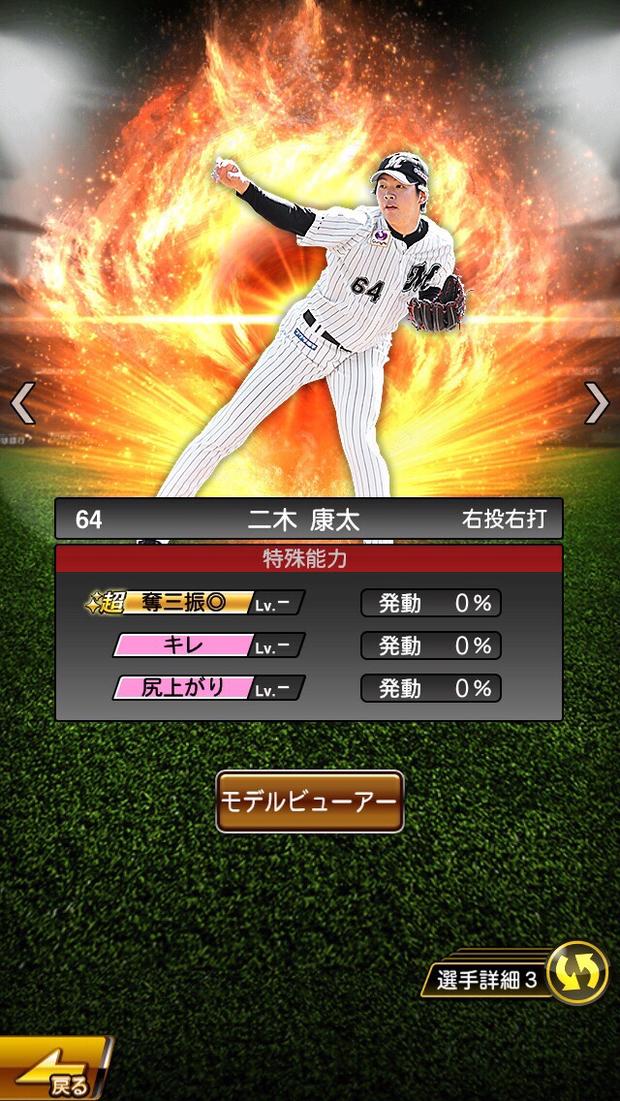
Task: Go to the next player with right arrow
Action: click(x=597, y=403)
